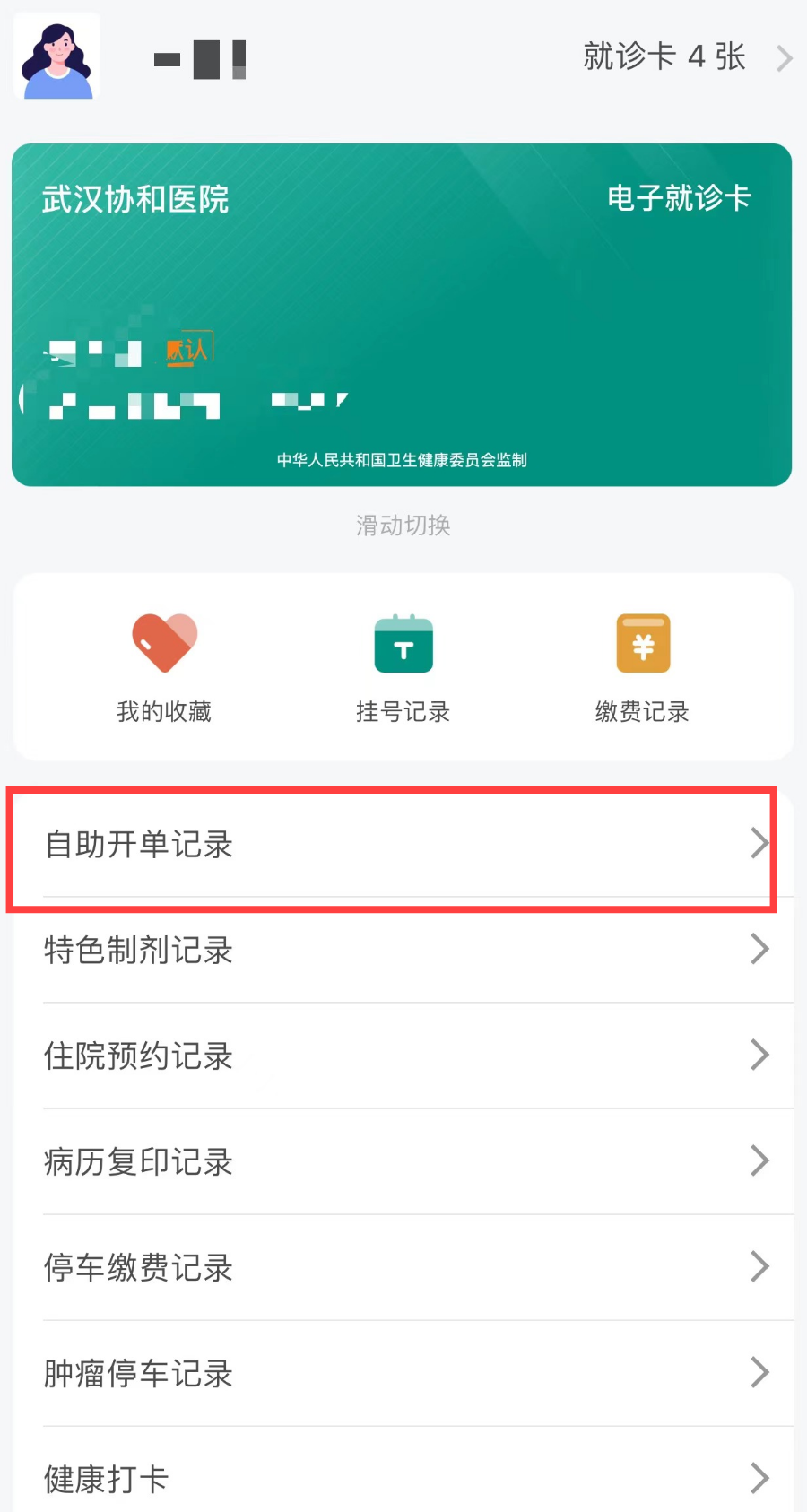Open the 武汉协和医院 电子就诊卡 card
807x1512 pixels.
[x=402, y=314]
